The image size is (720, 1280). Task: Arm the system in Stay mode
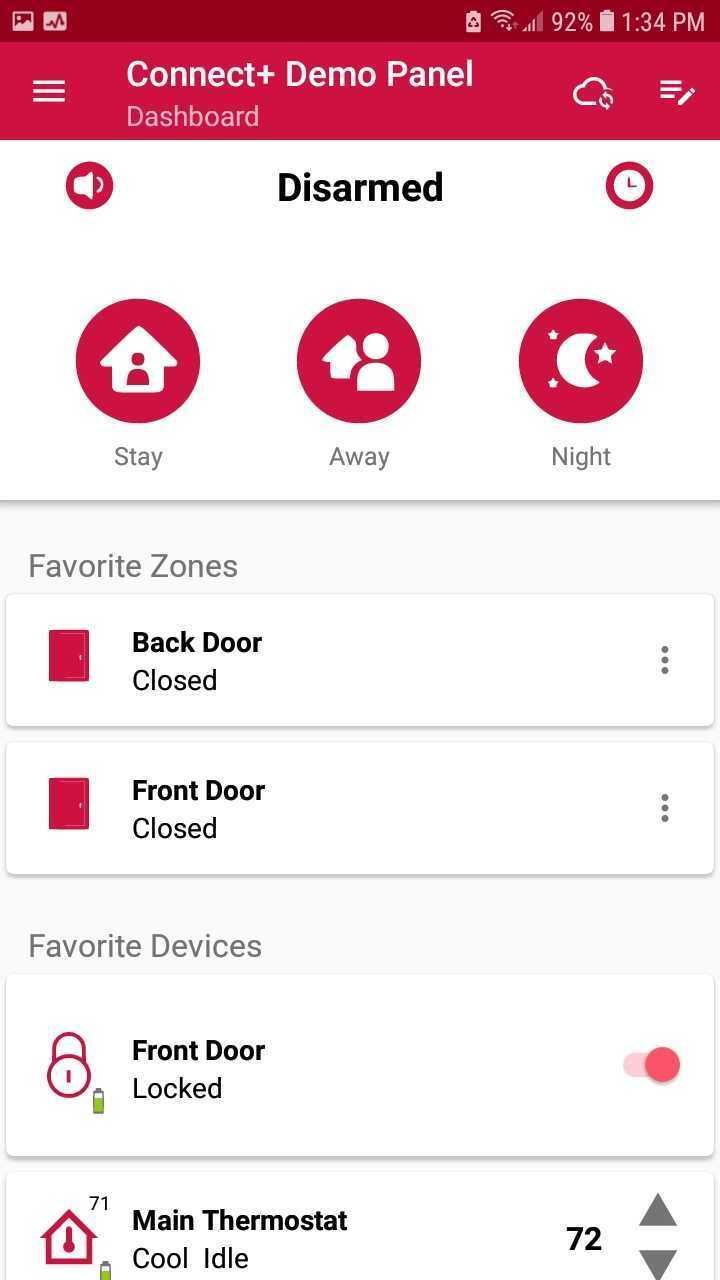coord(138,361)
